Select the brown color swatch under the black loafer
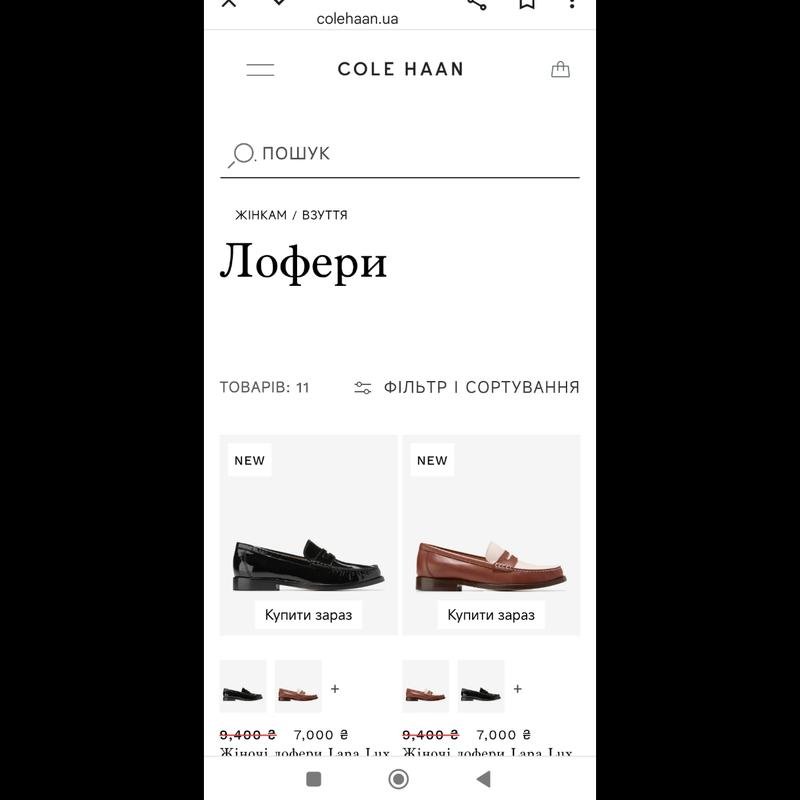The height and width of the screenshot is (800, 800). point(297,687)
